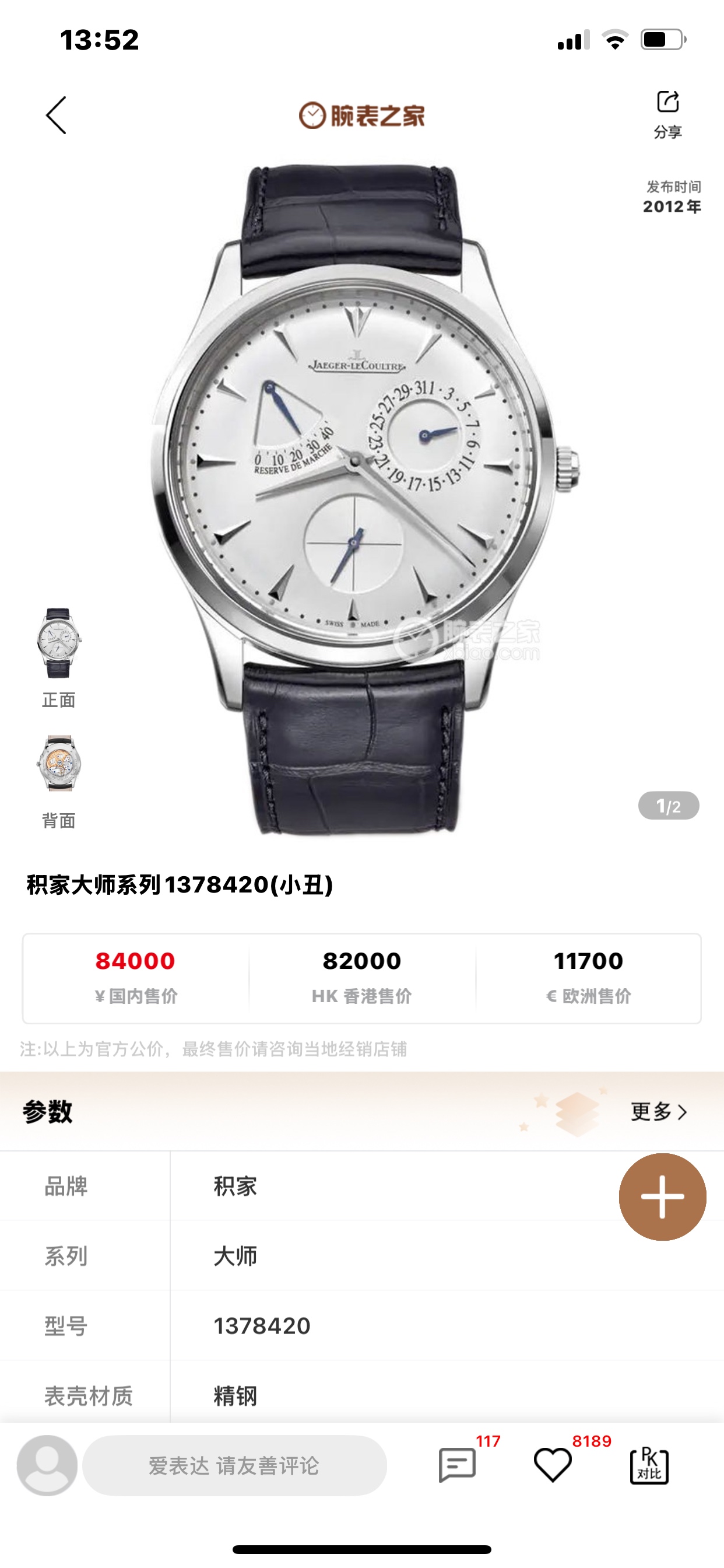Open 更多 to see more parameters
The height and width of the screenshot is (1568, 724).
click(658, 1111)
